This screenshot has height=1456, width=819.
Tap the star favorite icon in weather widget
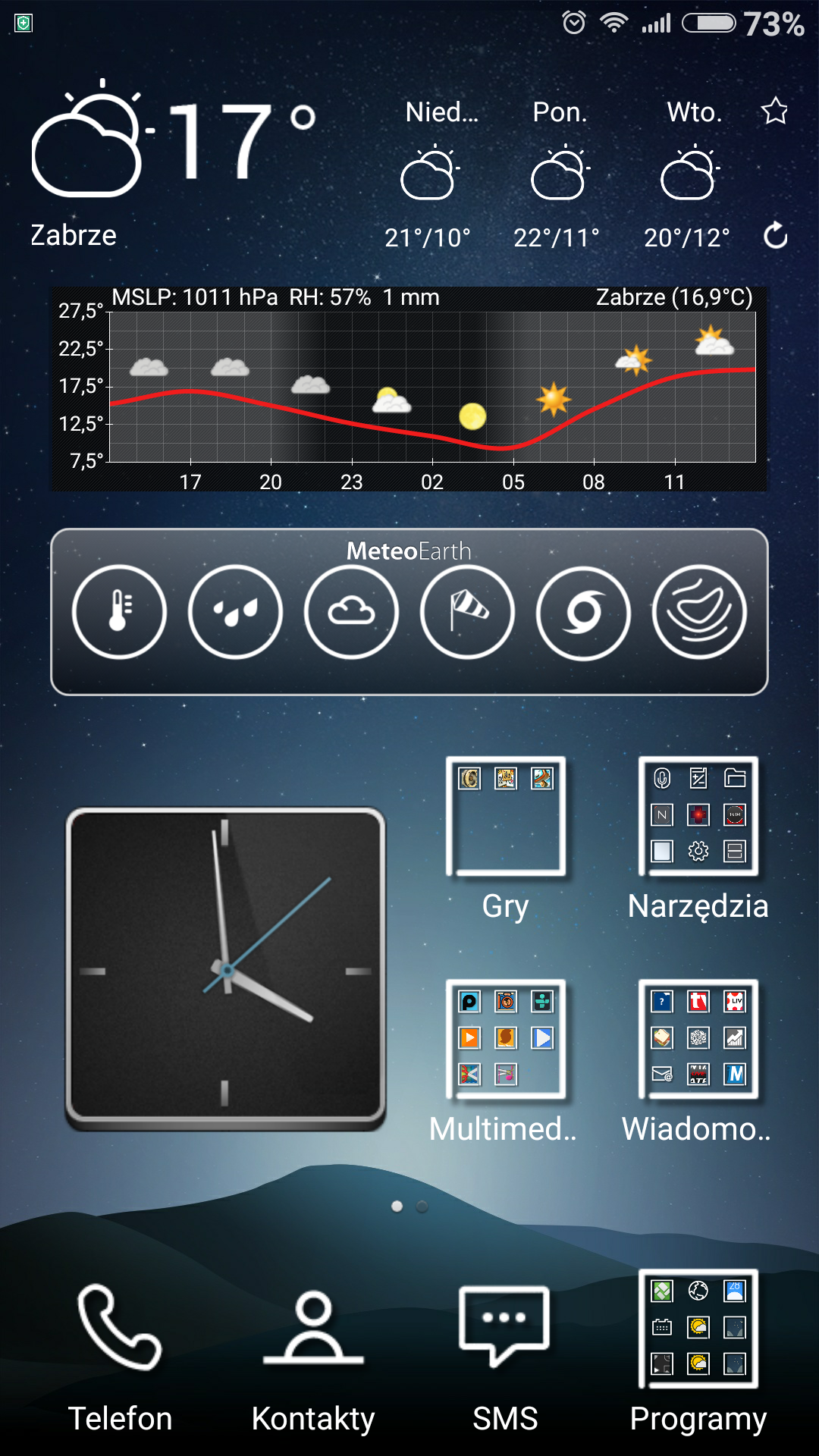pos(774,111)
